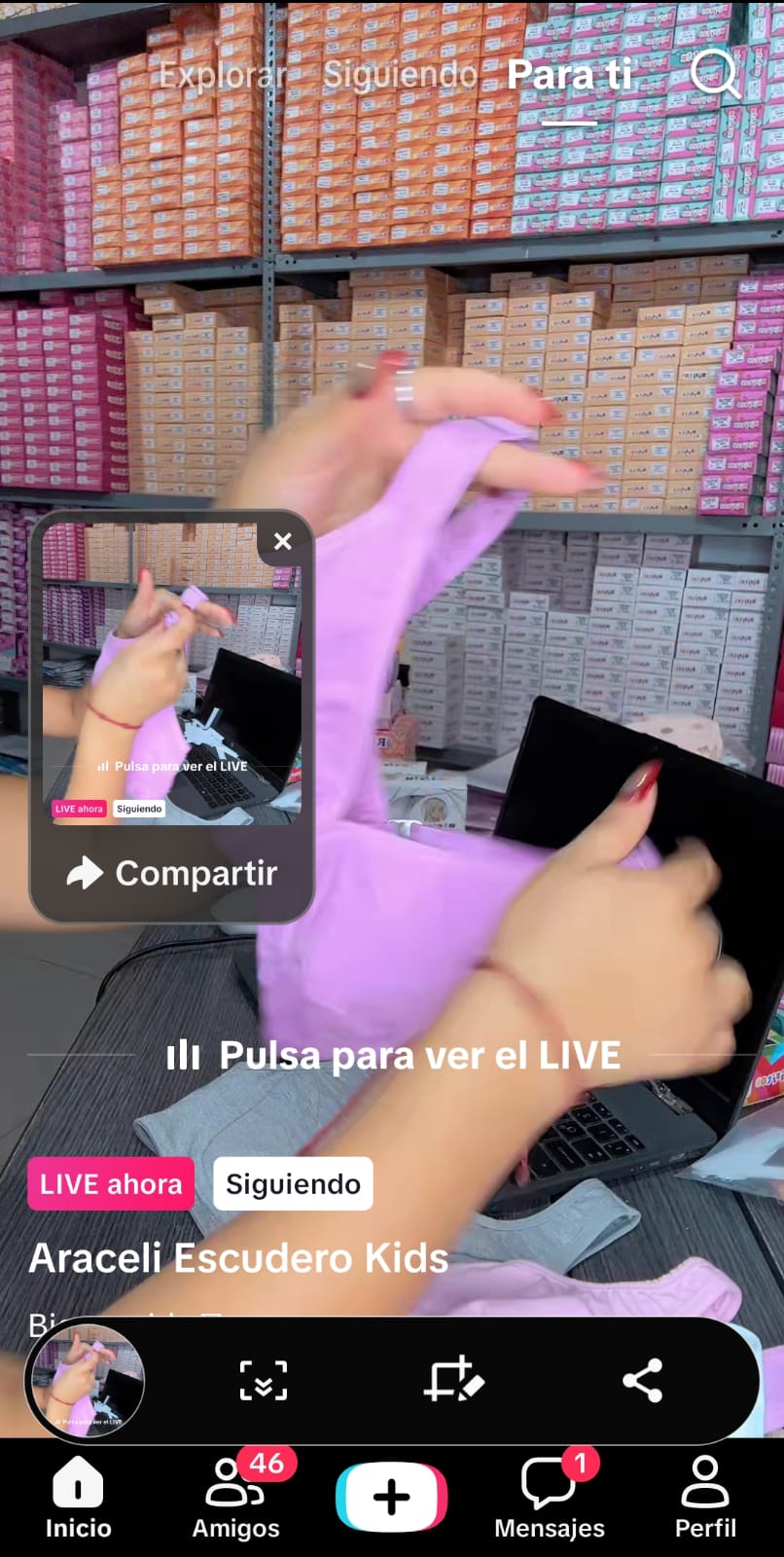Go to the Perfil tab
The image size is (784, 1557).
click(x=705, y=1499)
